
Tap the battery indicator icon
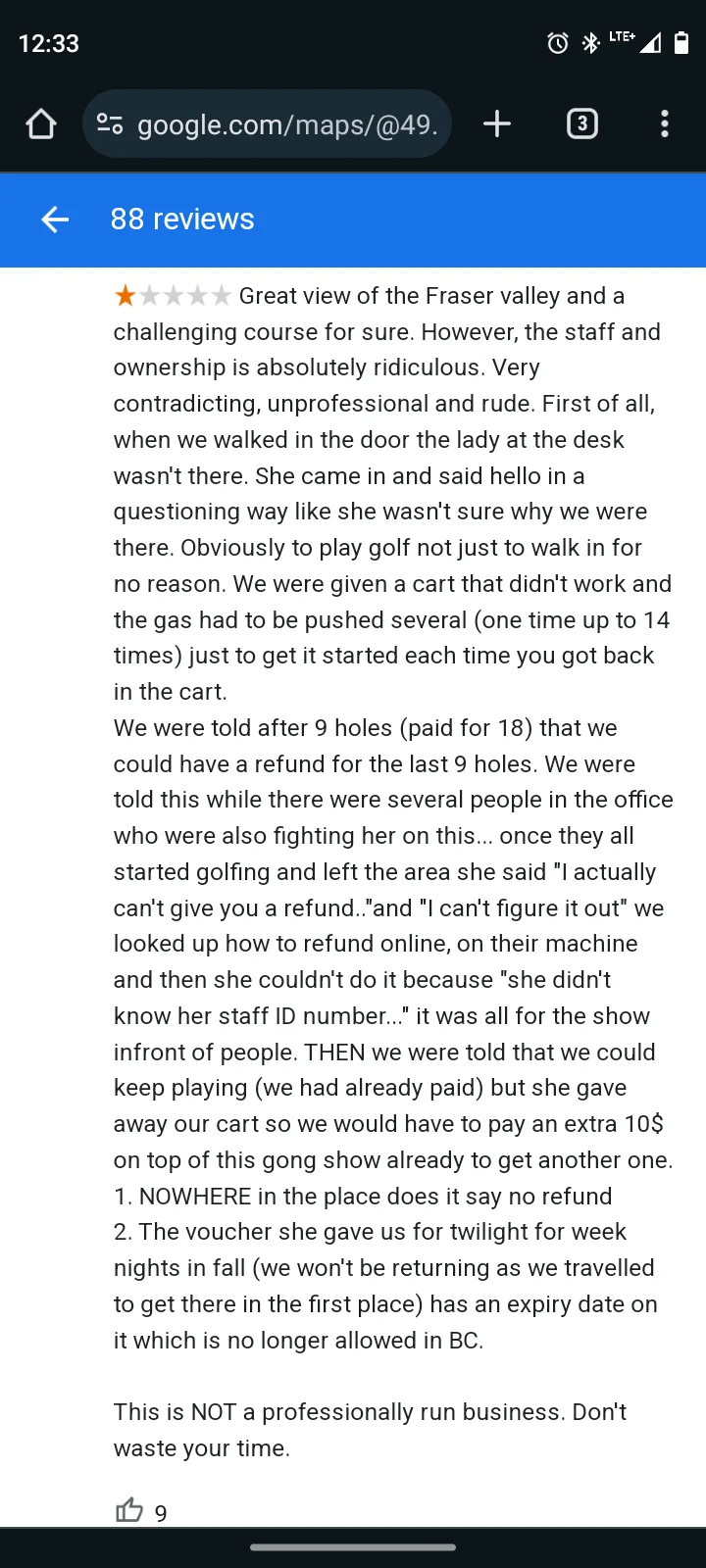coord(681,42)
